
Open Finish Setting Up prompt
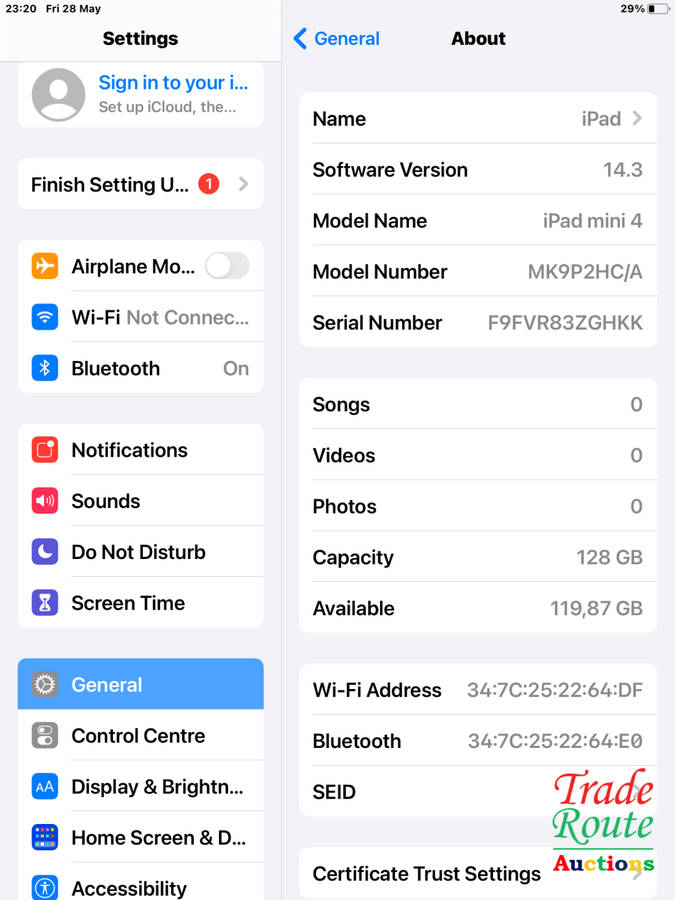pos(140,184)
